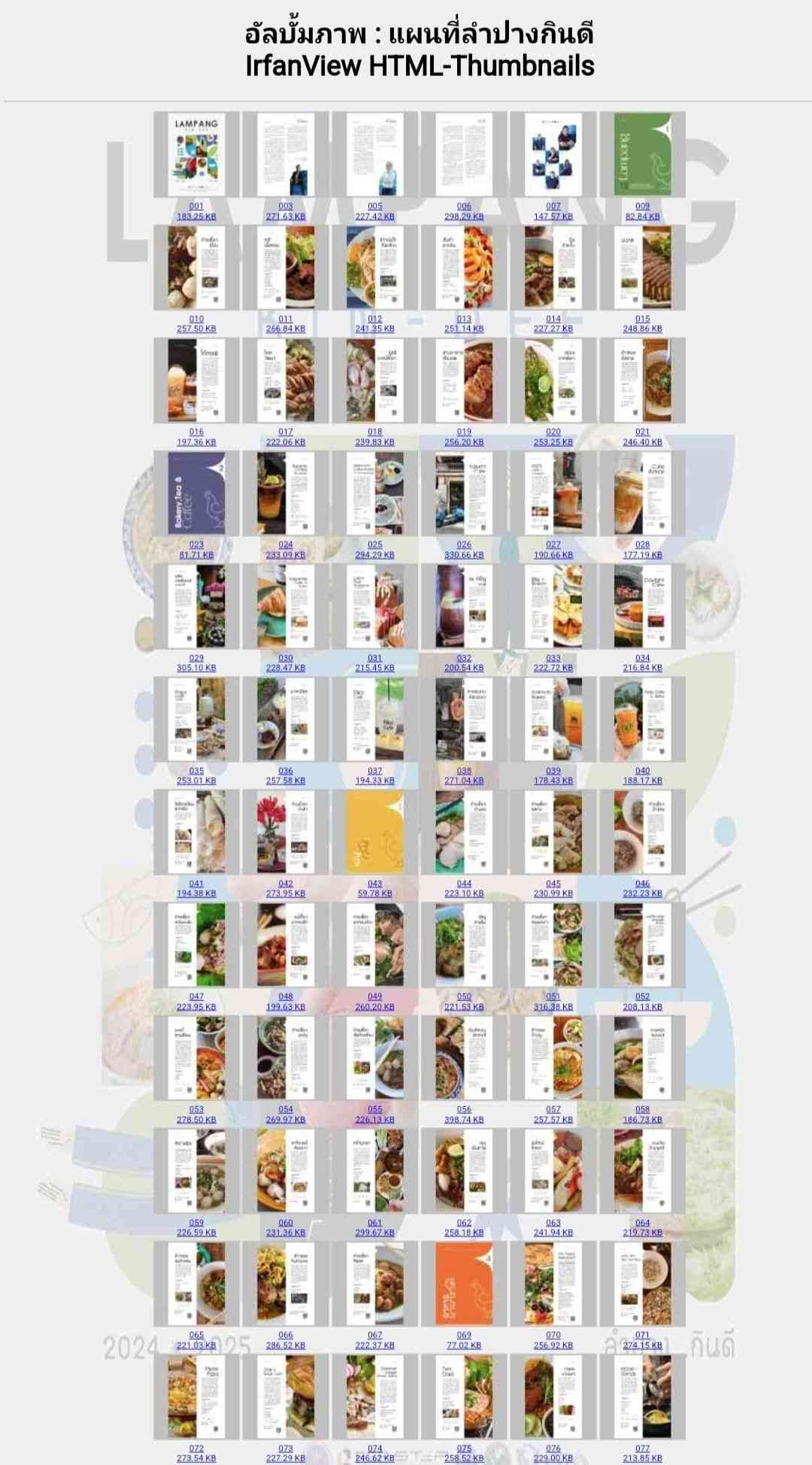
Task: Open the thumbnail above the 056 link
Action: pyautogui.click(x=464, y=1058)
